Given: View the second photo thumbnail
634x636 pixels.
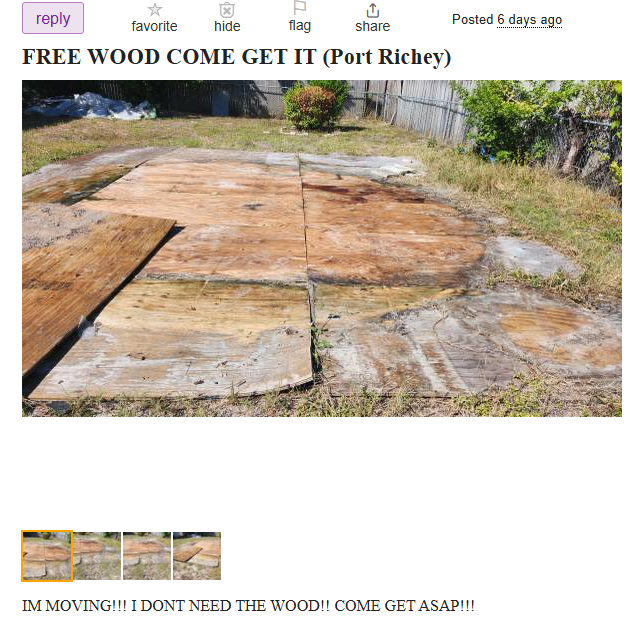Looking at the screenshot, I should pyautogui.click(x=97, y=556).
